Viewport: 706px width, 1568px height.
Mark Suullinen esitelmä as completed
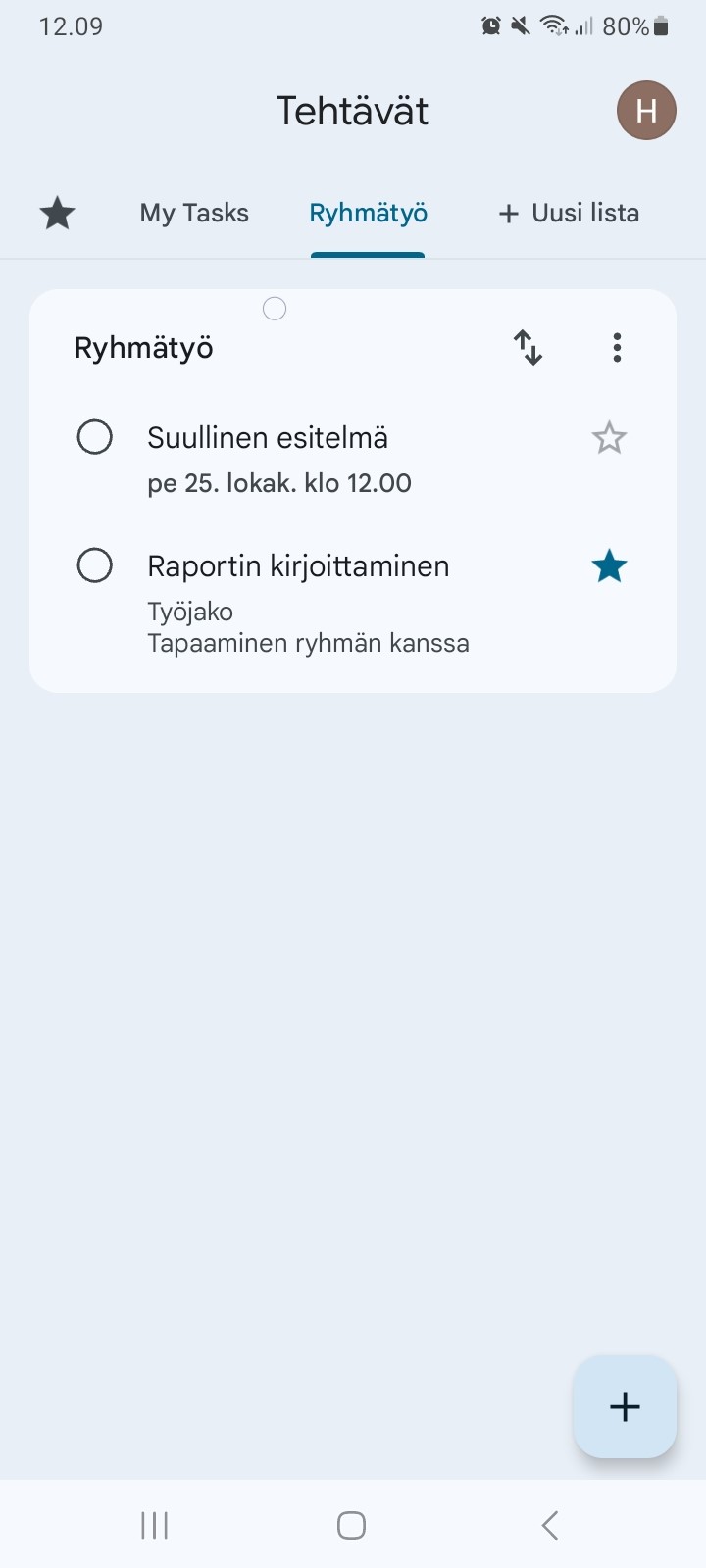point(94,437)
